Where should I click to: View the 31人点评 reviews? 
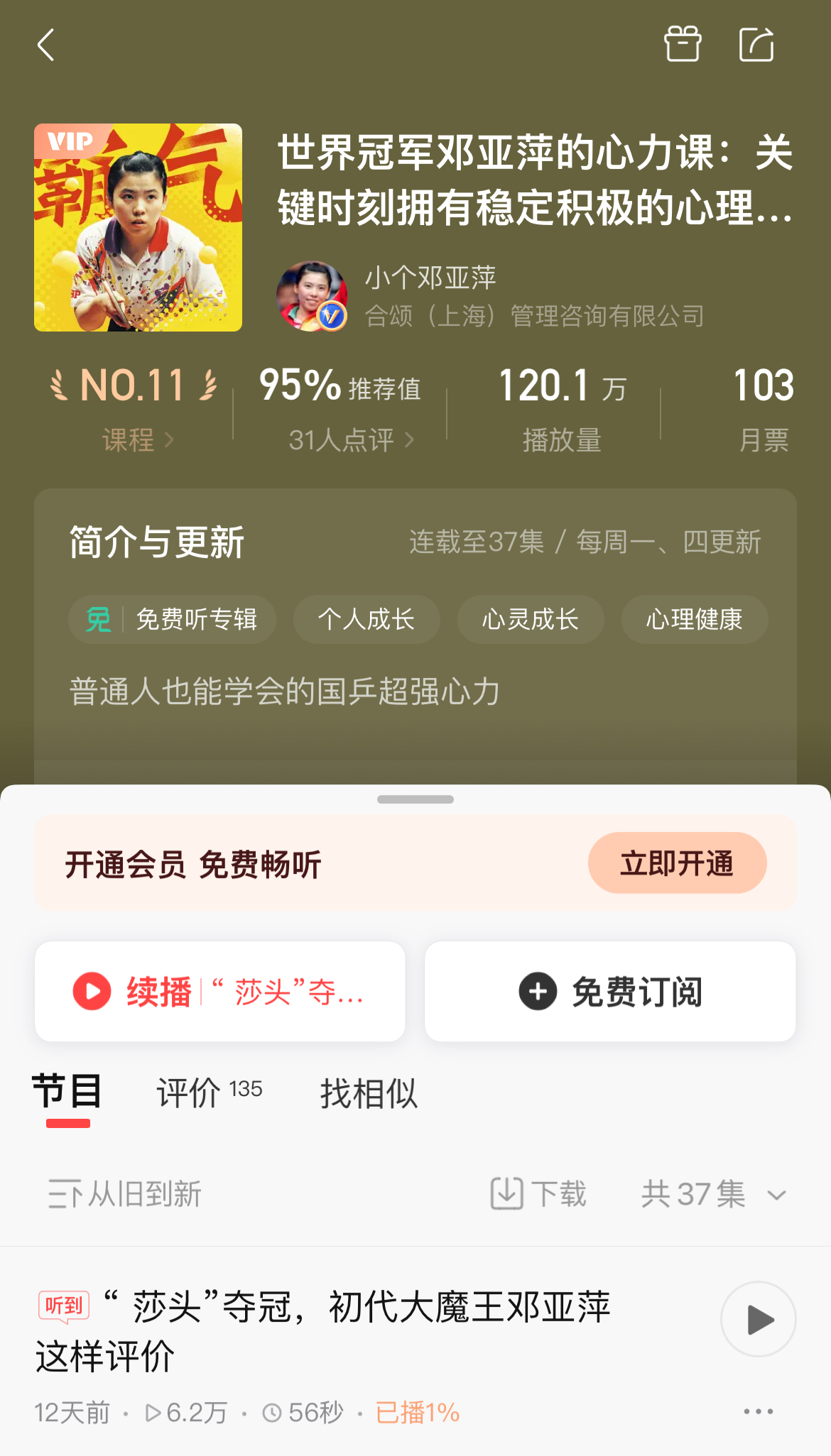[349, 440]
